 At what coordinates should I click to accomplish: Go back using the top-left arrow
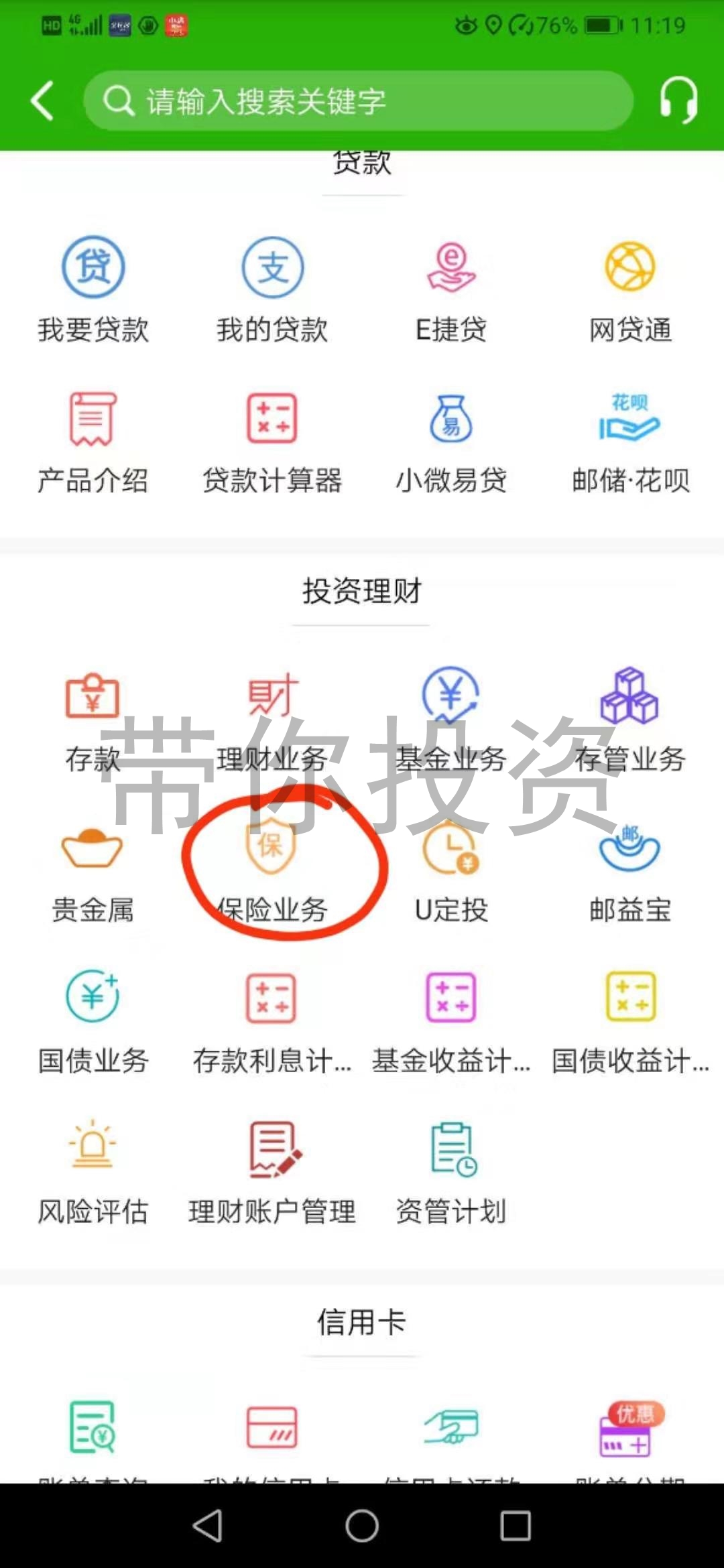42,101
